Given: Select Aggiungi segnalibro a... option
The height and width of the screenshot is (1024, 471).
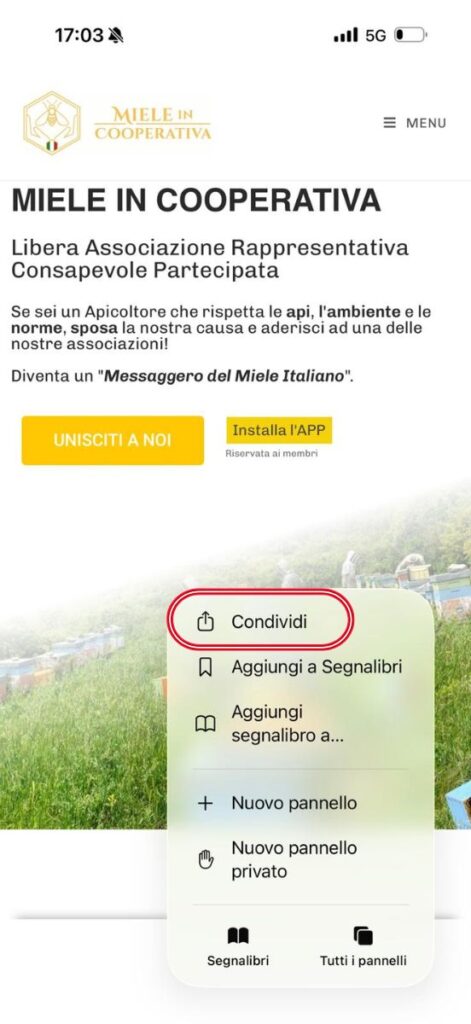Looking at the screenshot, I should pyautogui.click(x=300, y=724).
